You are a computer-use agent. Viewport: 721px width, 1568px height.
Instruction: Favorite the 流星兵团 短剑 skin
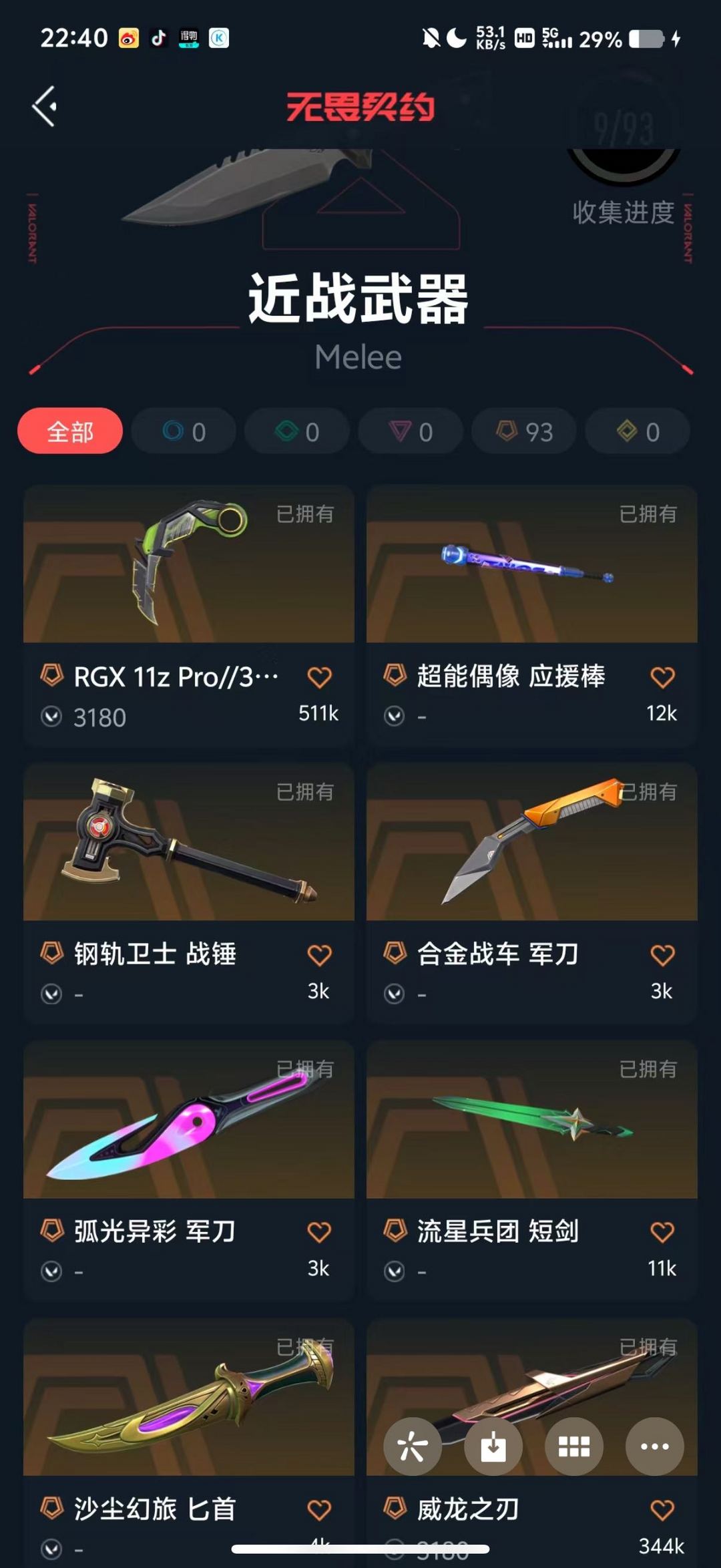(x=662, y=1232)
